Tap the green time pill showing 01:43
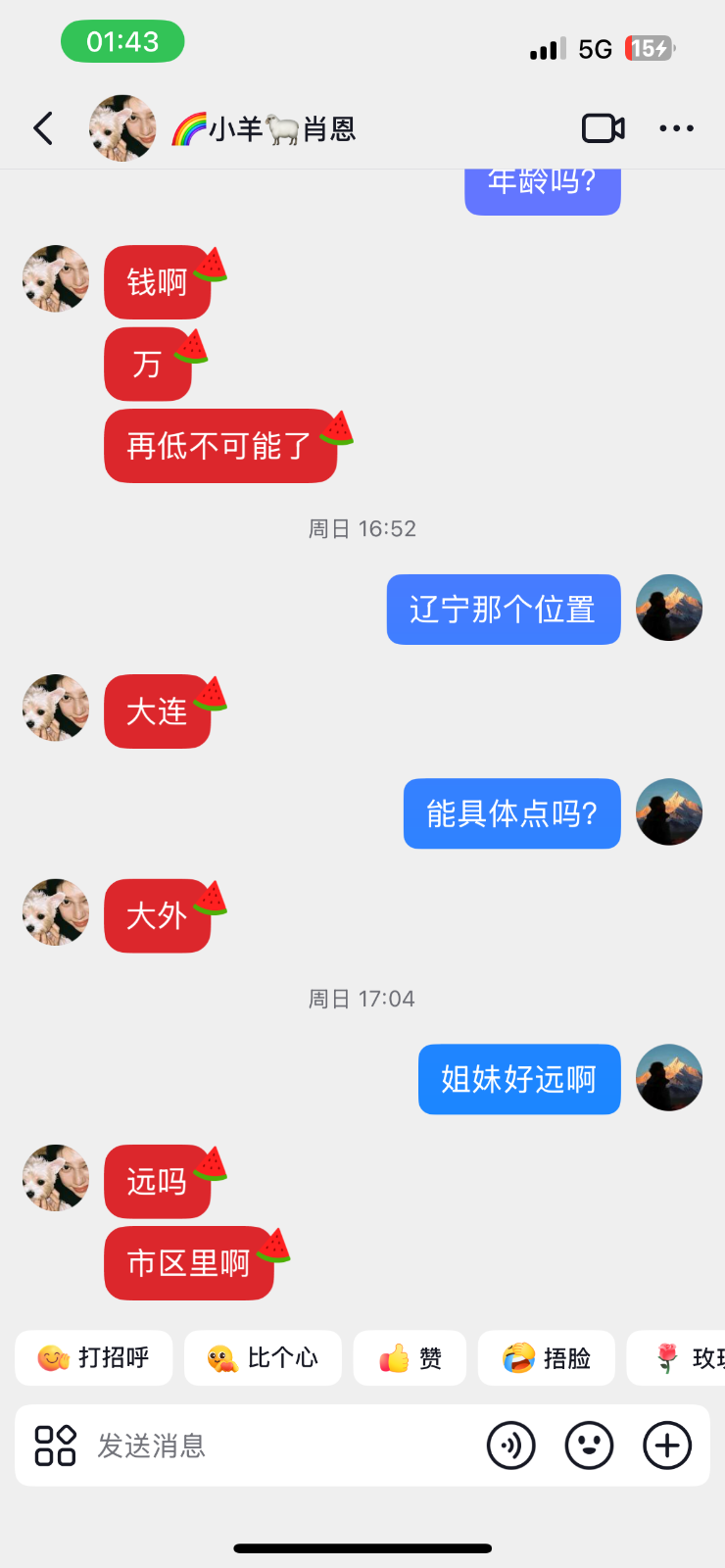This screenshot has height=1568, width=725. 121,42
